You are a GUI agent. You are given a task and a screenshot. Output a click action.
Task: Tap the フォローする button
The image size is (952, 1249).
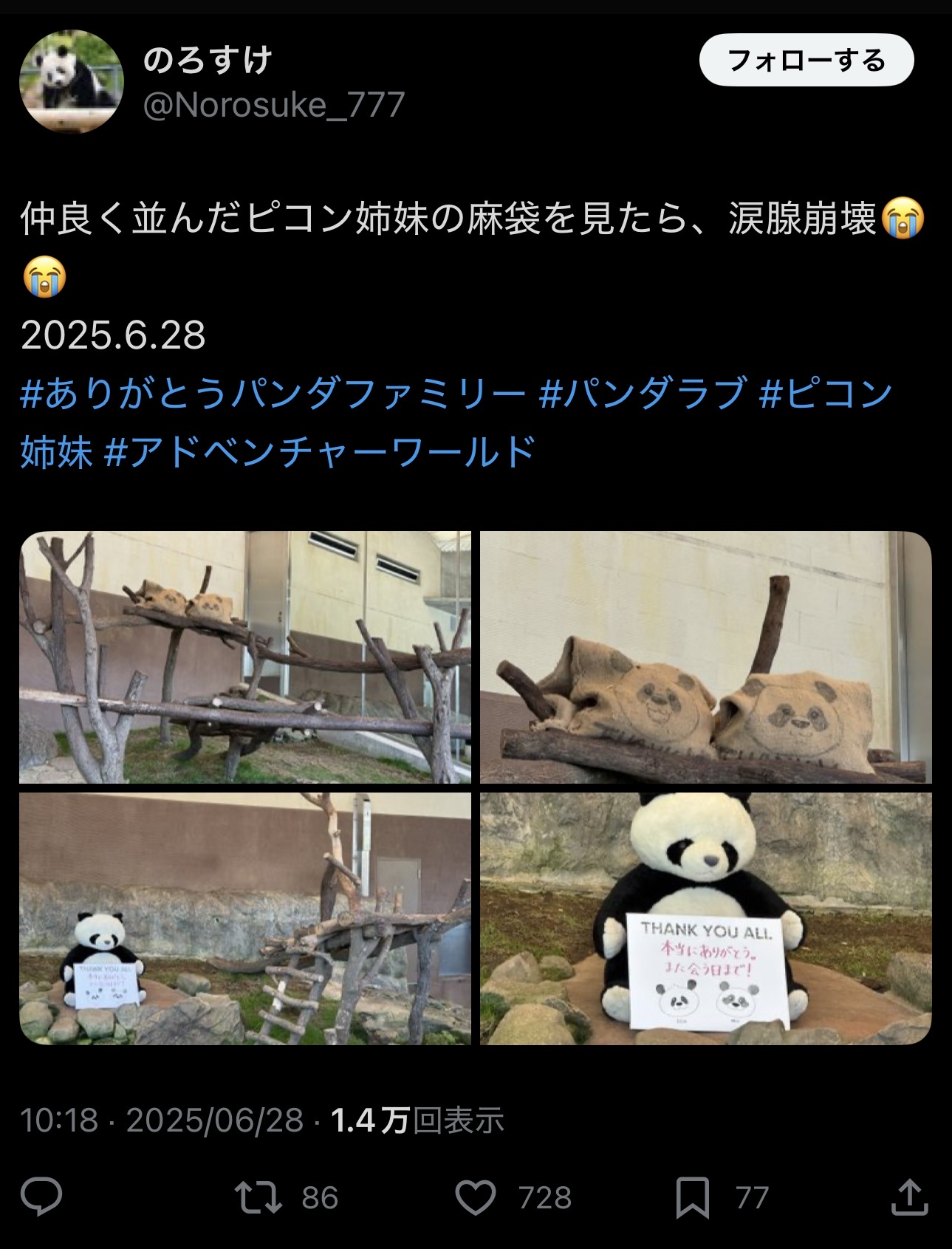click(806, 61)
